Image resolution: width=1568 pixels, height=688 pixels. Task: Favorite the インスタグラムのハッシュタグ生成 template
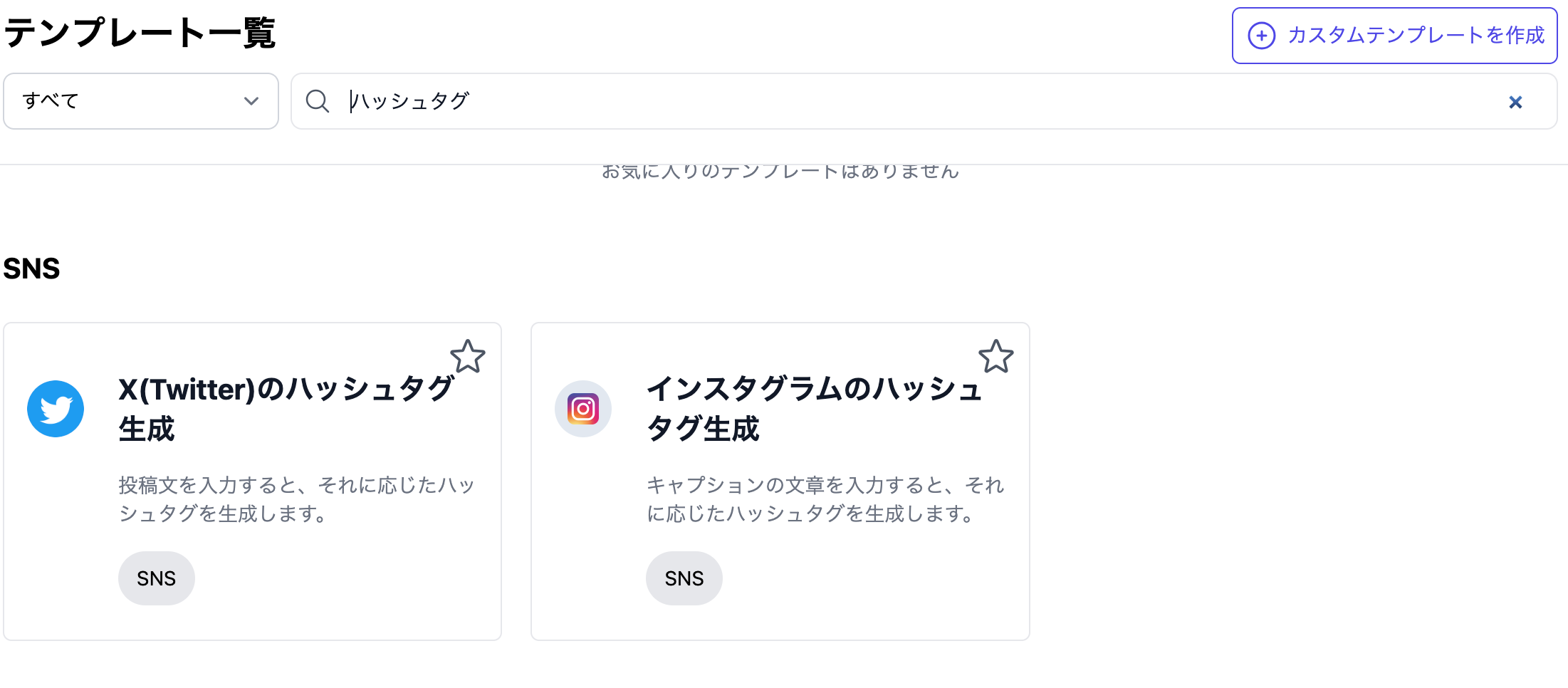[x=995, y=357]
